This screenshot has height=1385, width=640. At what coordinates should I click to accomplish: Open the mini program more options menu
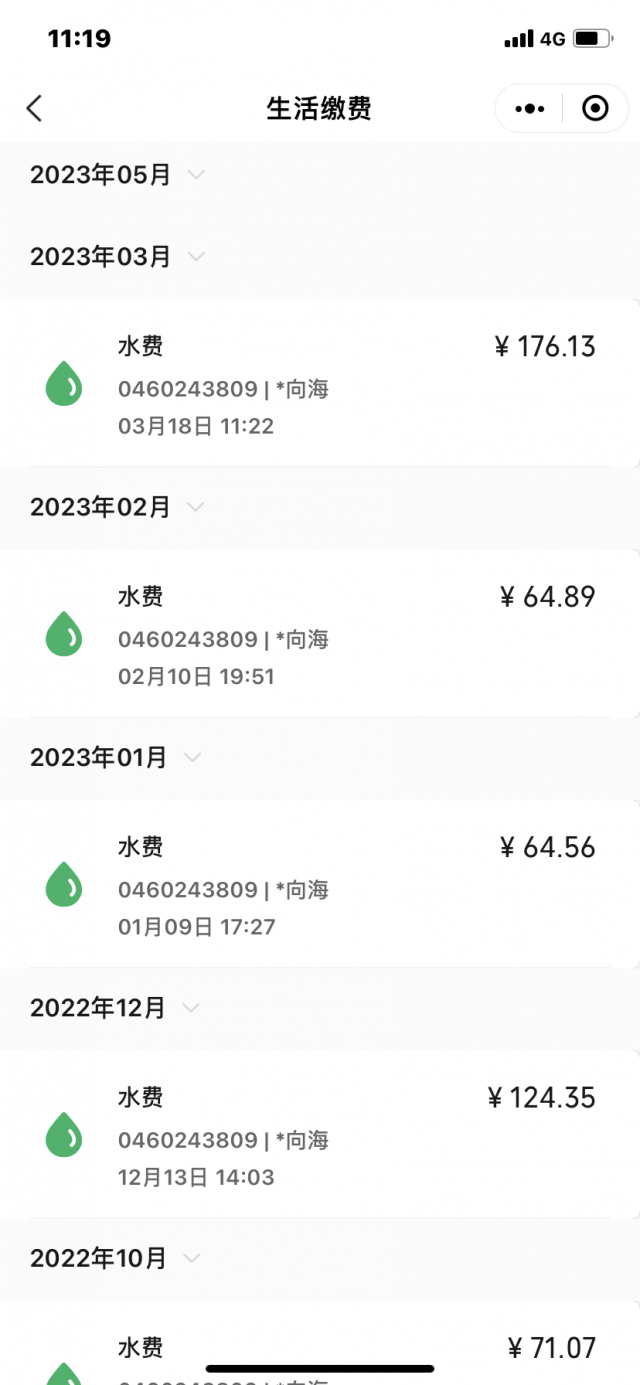(x=529, y=108)
